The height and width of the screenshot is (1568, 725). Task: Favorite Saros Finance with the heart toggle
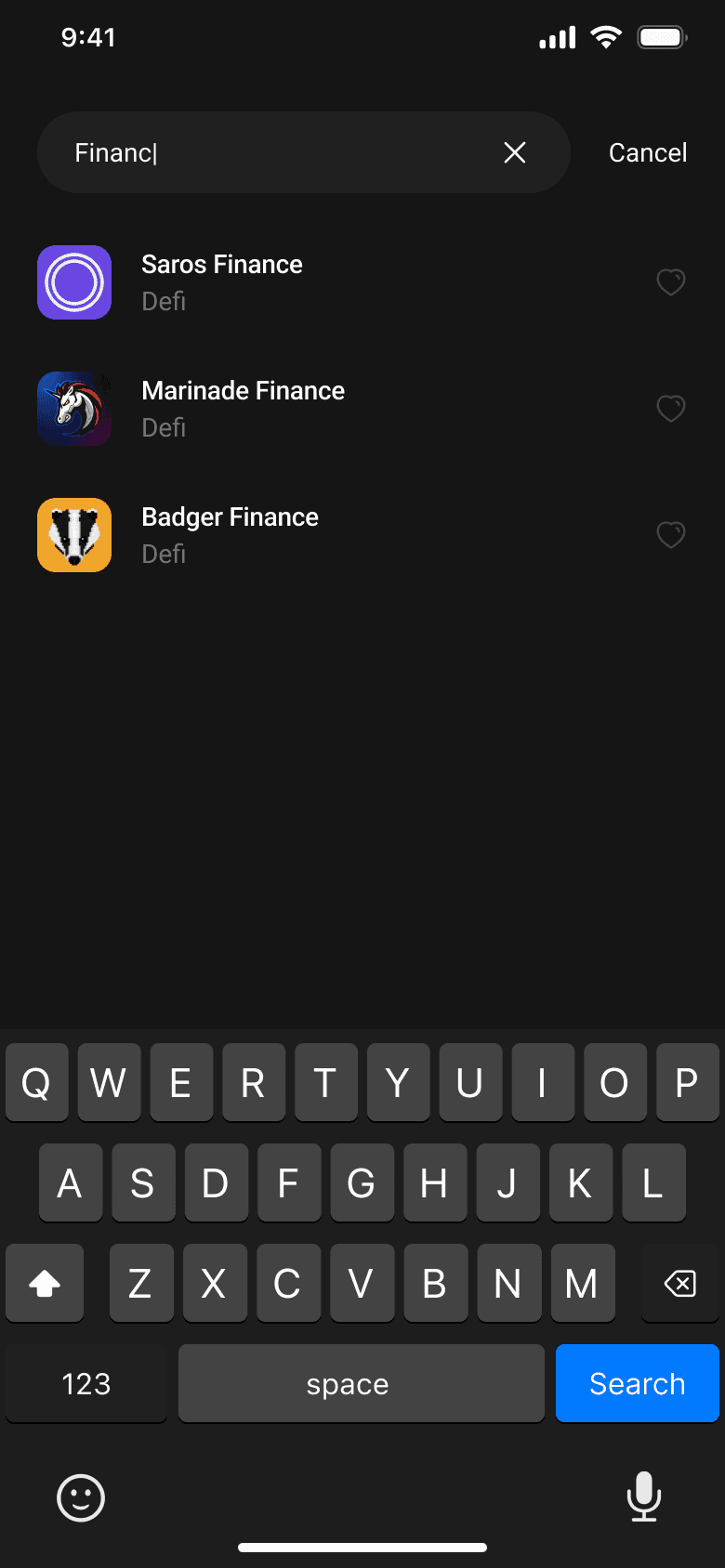tap(670, 282)
